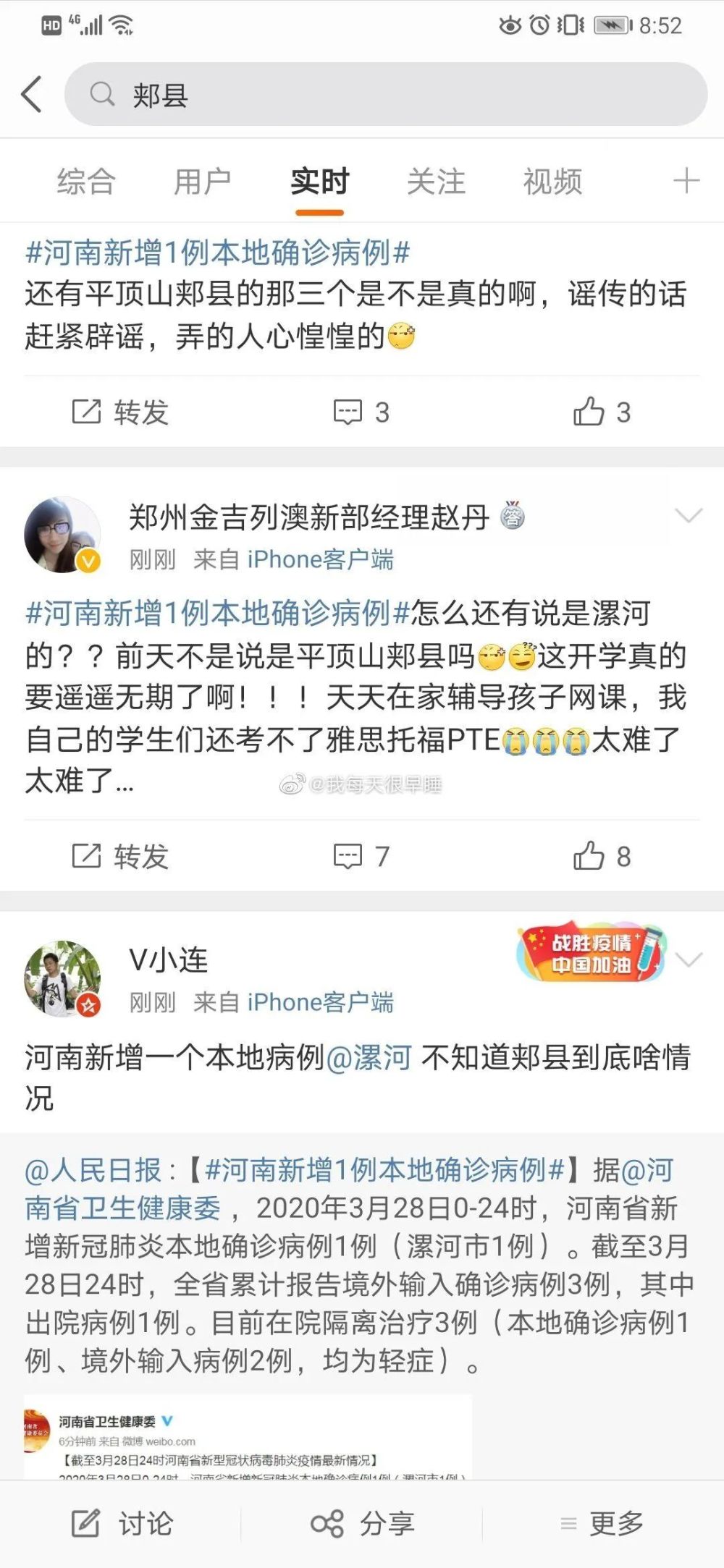Open comments on the post with 3 comments
The width and height of the screenshot is (724, 1568).
tap(361, 412)
